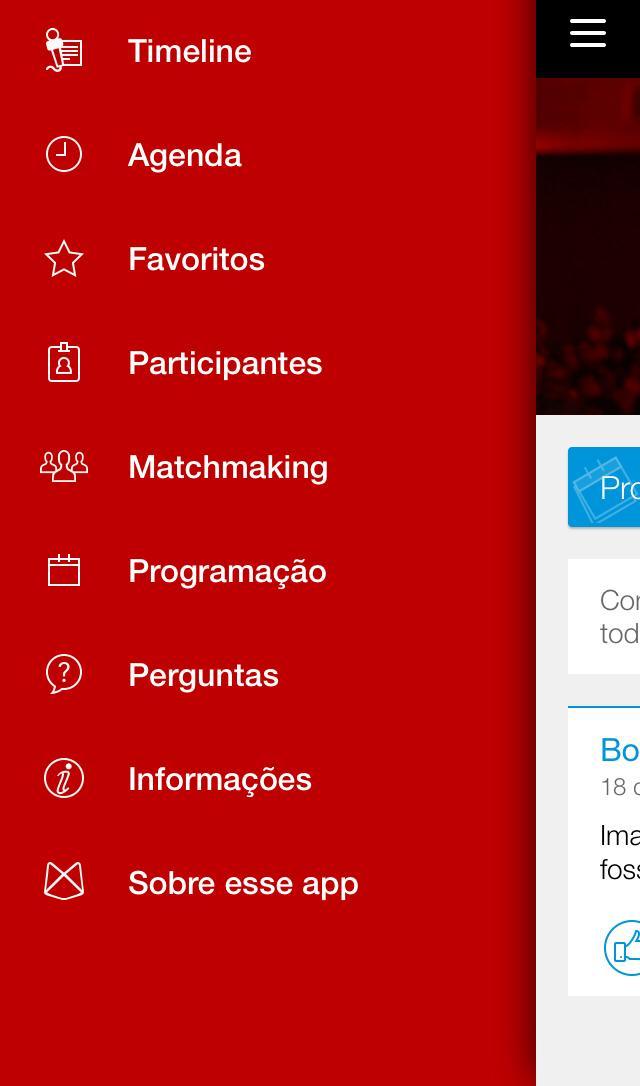Screen dimensions: 640x1086
Task: Open the Timeline menu item
Action: [x=188, y=51]
